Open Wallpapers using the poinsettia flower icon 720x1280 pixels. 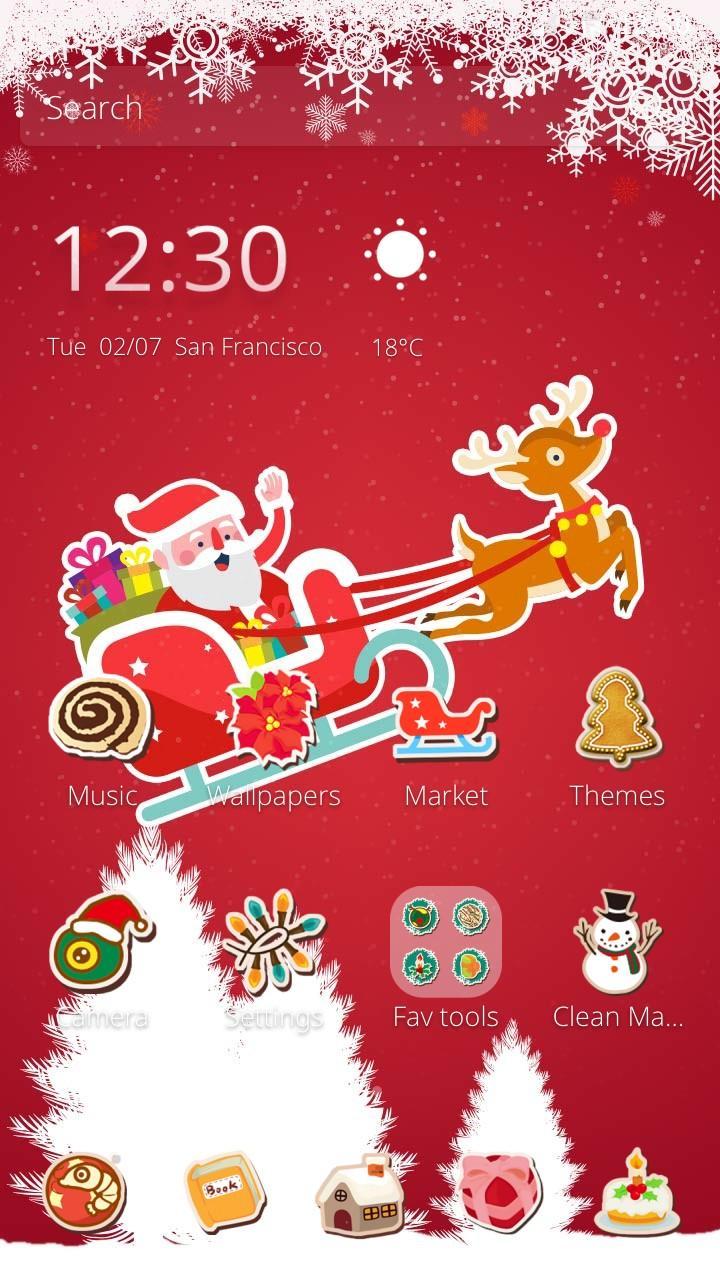(272, 718)
